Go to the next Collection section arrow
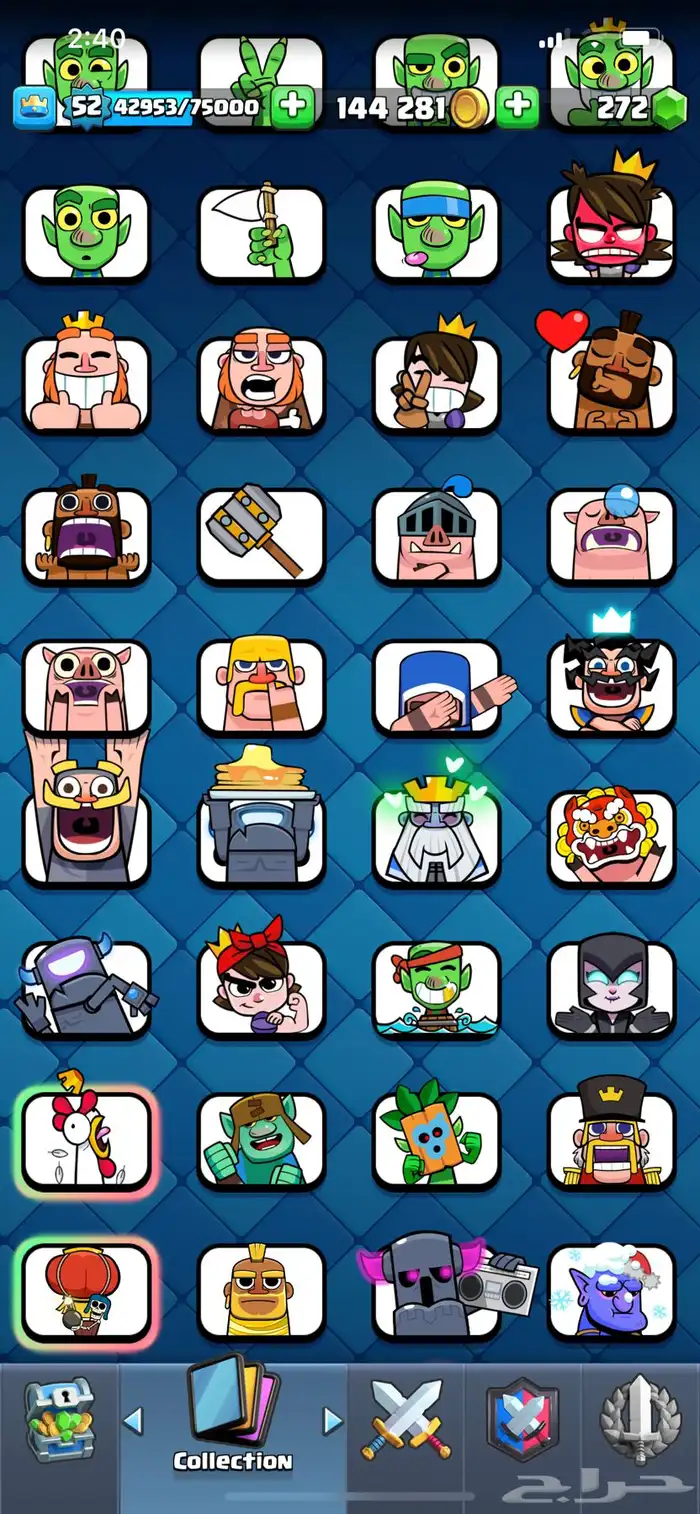The height and width of the screenshot is (1514, 700). (333, 1420)
